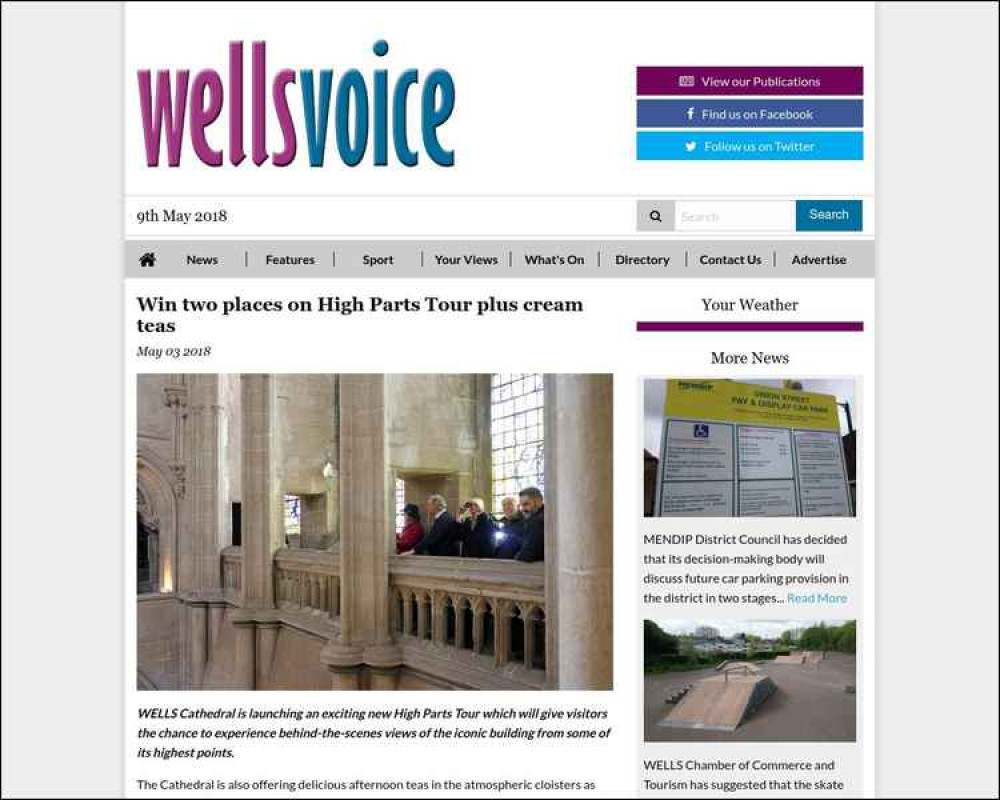The image size is (1000, 800).
Task: Open Your Views section
Action: tap(466, 260)
